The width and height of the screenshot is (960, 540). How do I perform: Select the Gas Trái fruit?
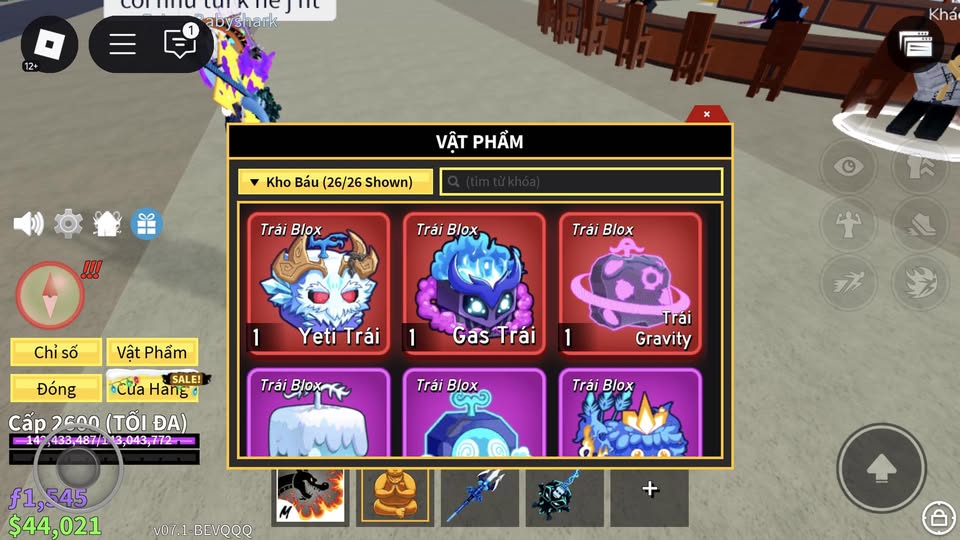click(x=474, y=283)
